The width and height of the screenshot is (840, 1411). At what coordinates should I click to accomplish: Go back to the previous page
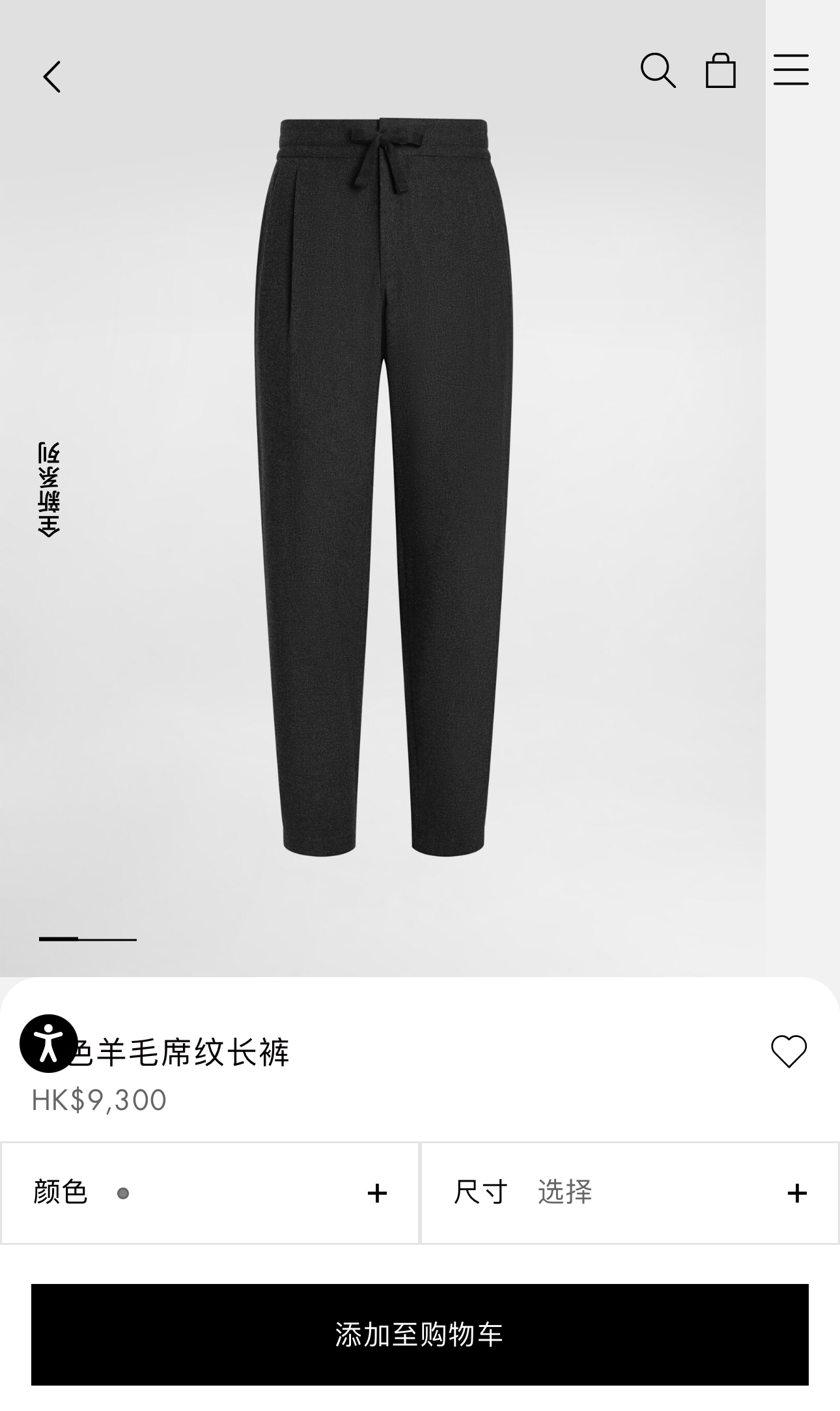coord(52,77)
